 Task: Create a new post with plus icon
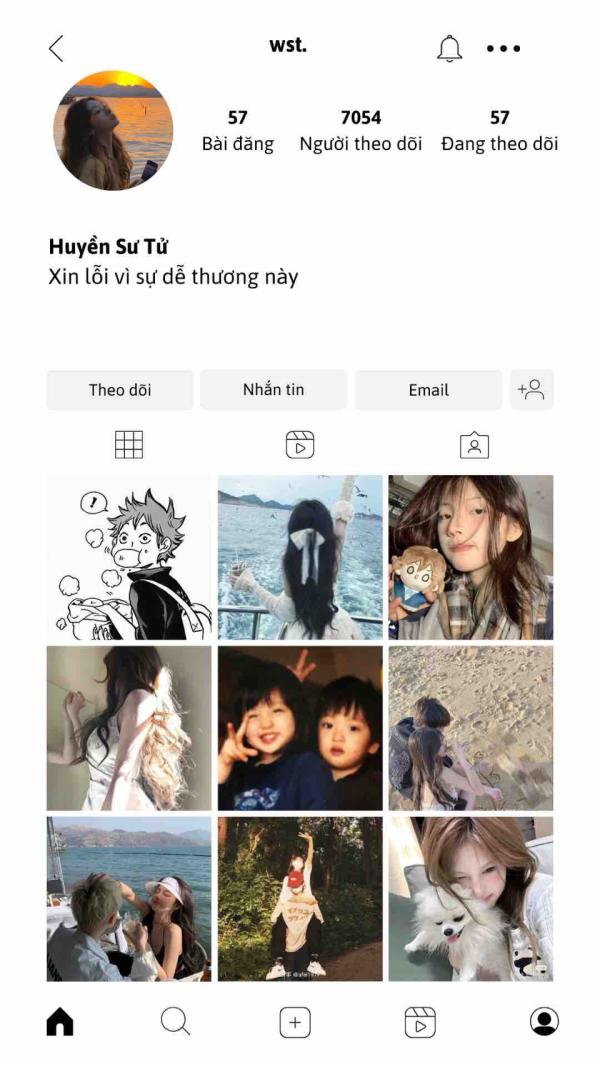pyautogui.click(x=294, y=1022)
